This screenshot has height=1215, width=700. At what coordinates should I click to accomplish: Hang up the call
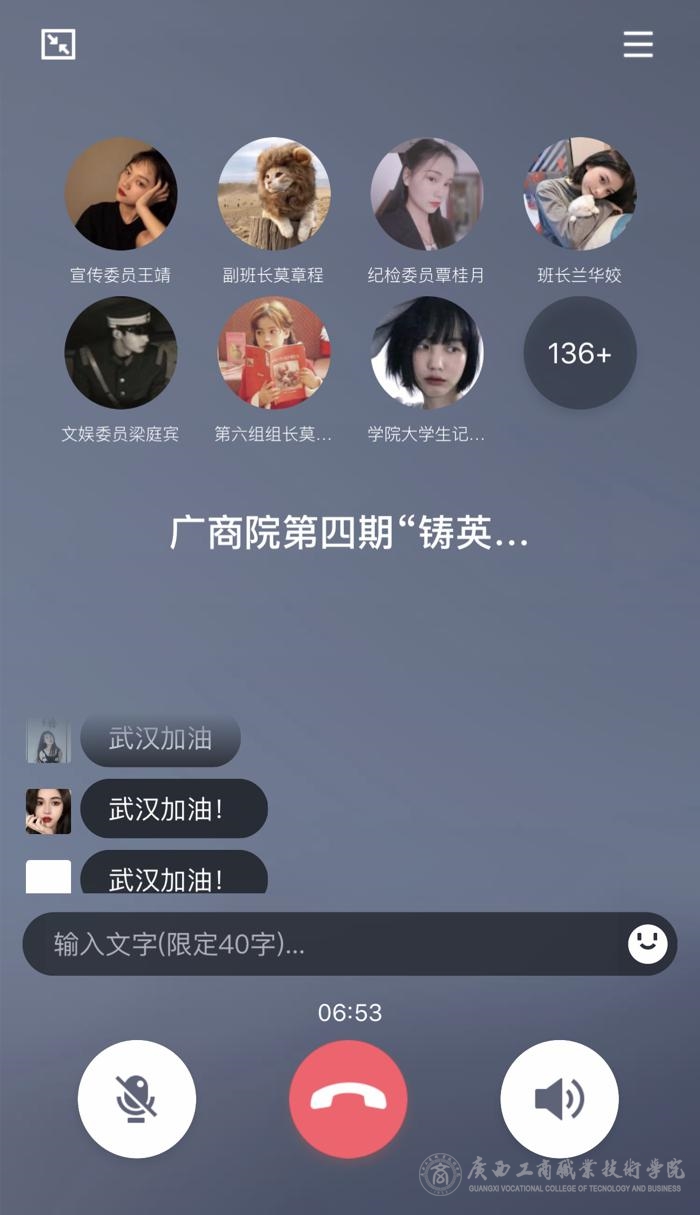point(348,1099)
